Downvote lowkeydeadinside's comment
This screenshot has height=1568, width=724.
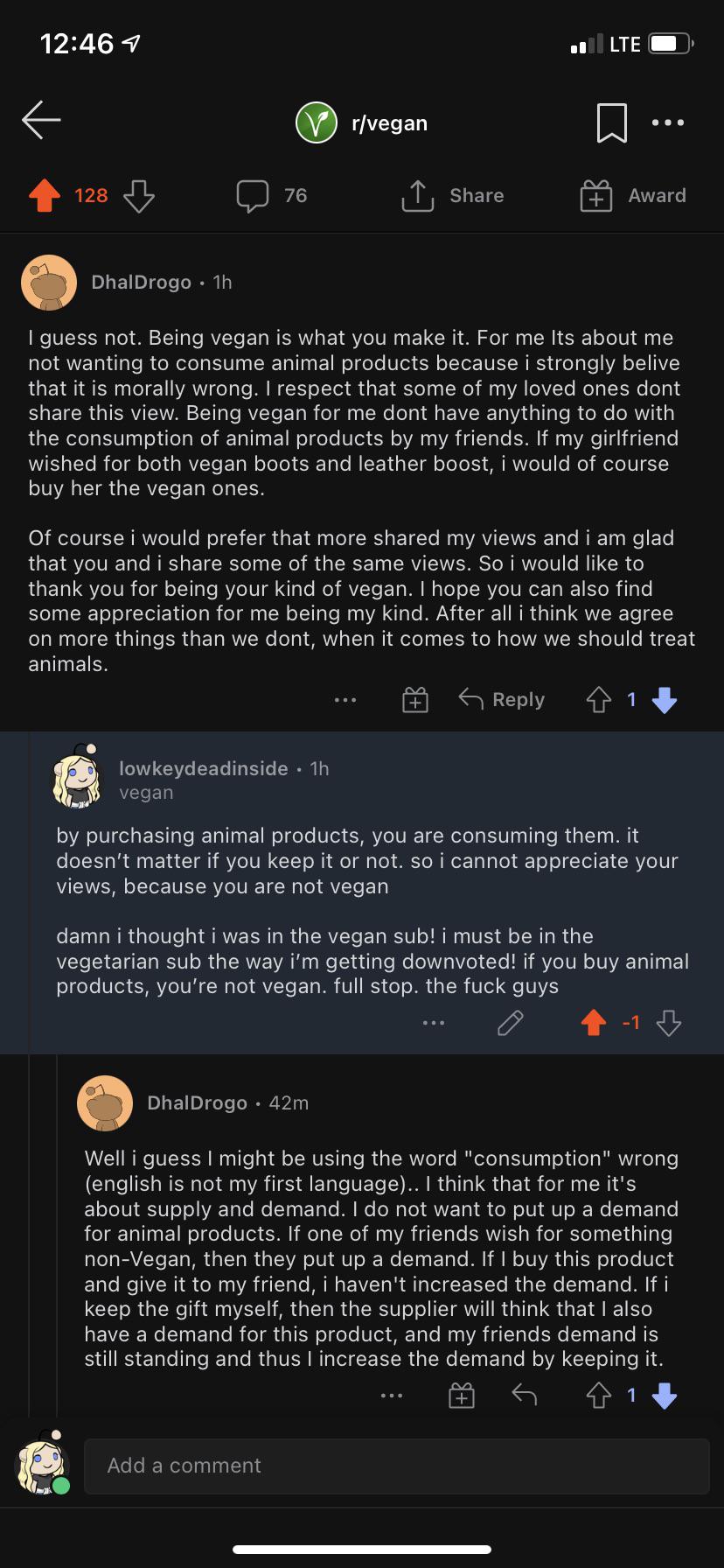(669, 1022)
